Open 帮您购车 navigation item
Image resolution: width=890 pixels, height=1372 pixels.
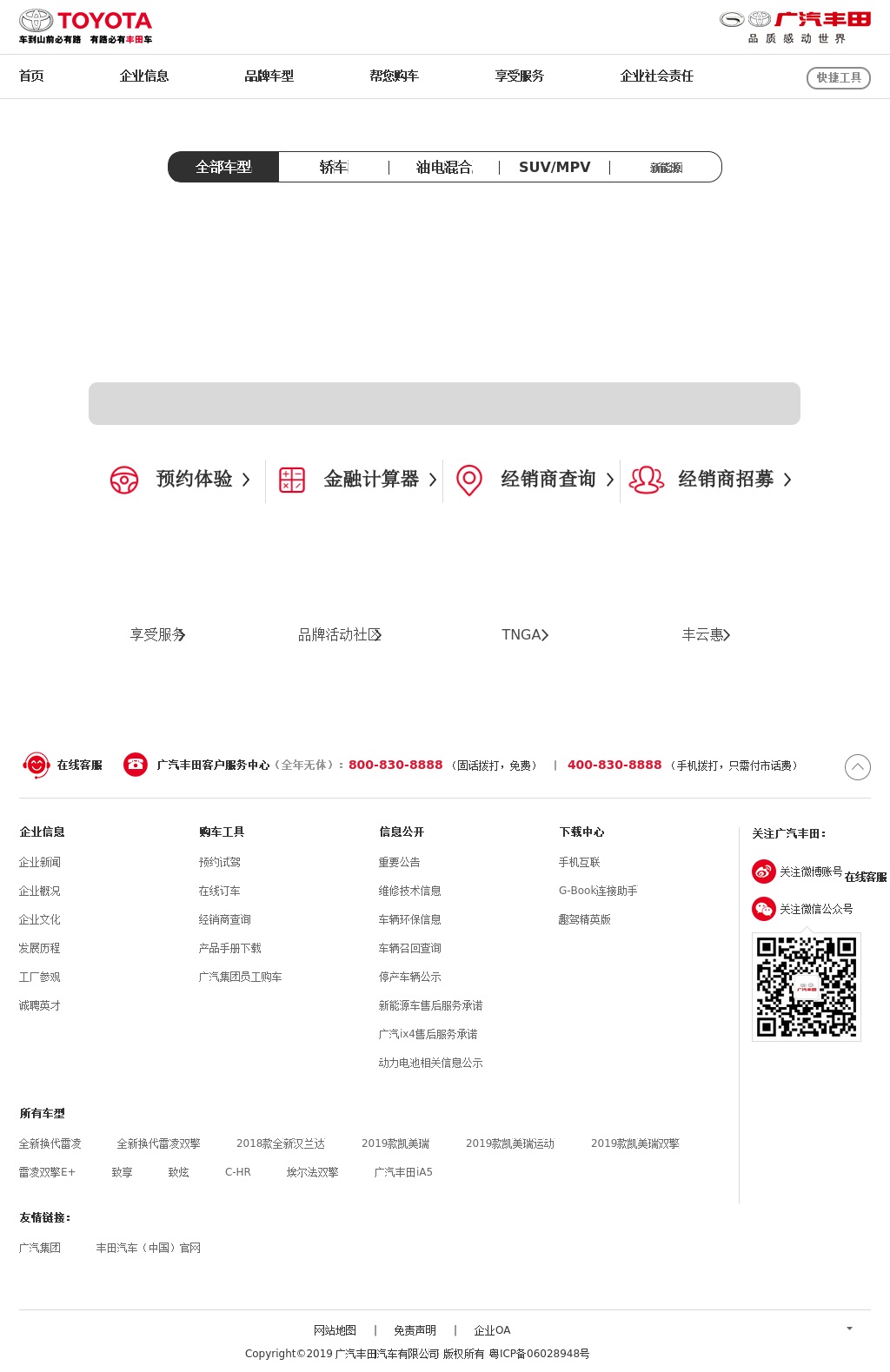(x=394, y=76)
